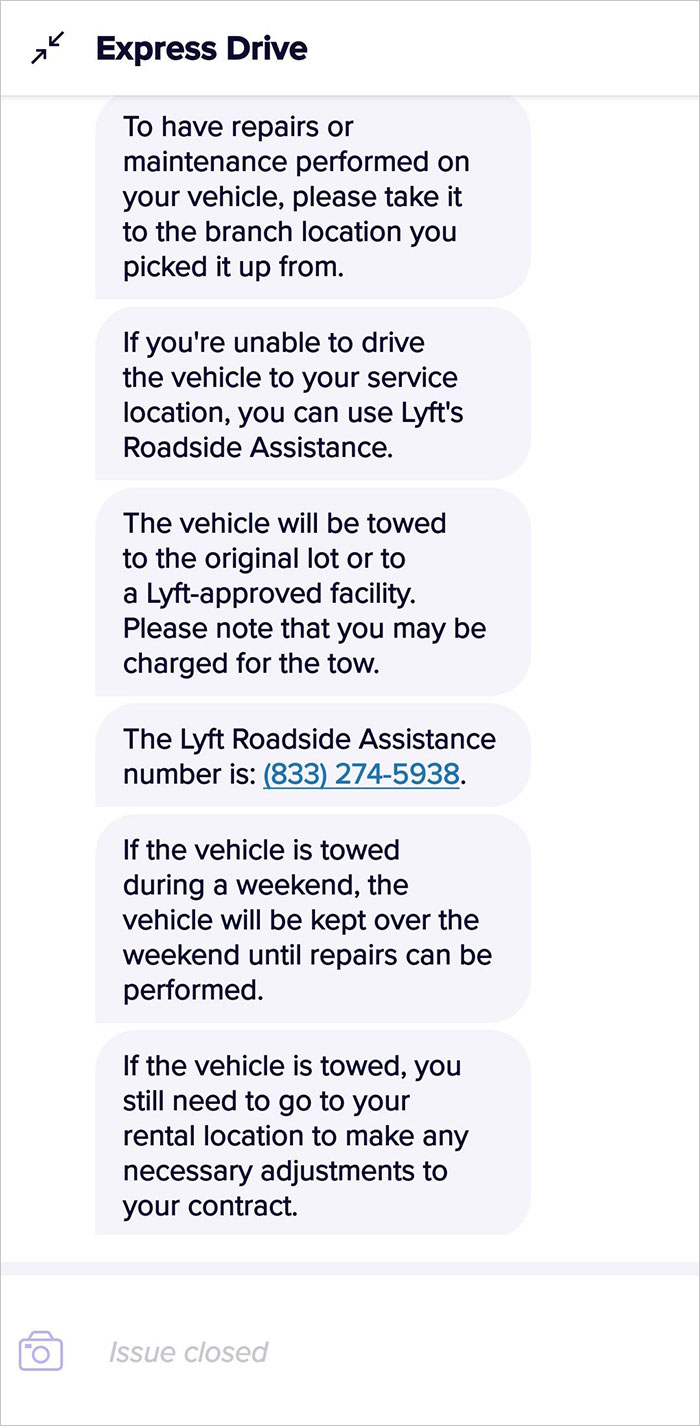Image resolution: width=700 pixels, height=1426 pixels.
Task: Call the Roadside Assistance number (833) 274-5938
Action: (361, 774)
